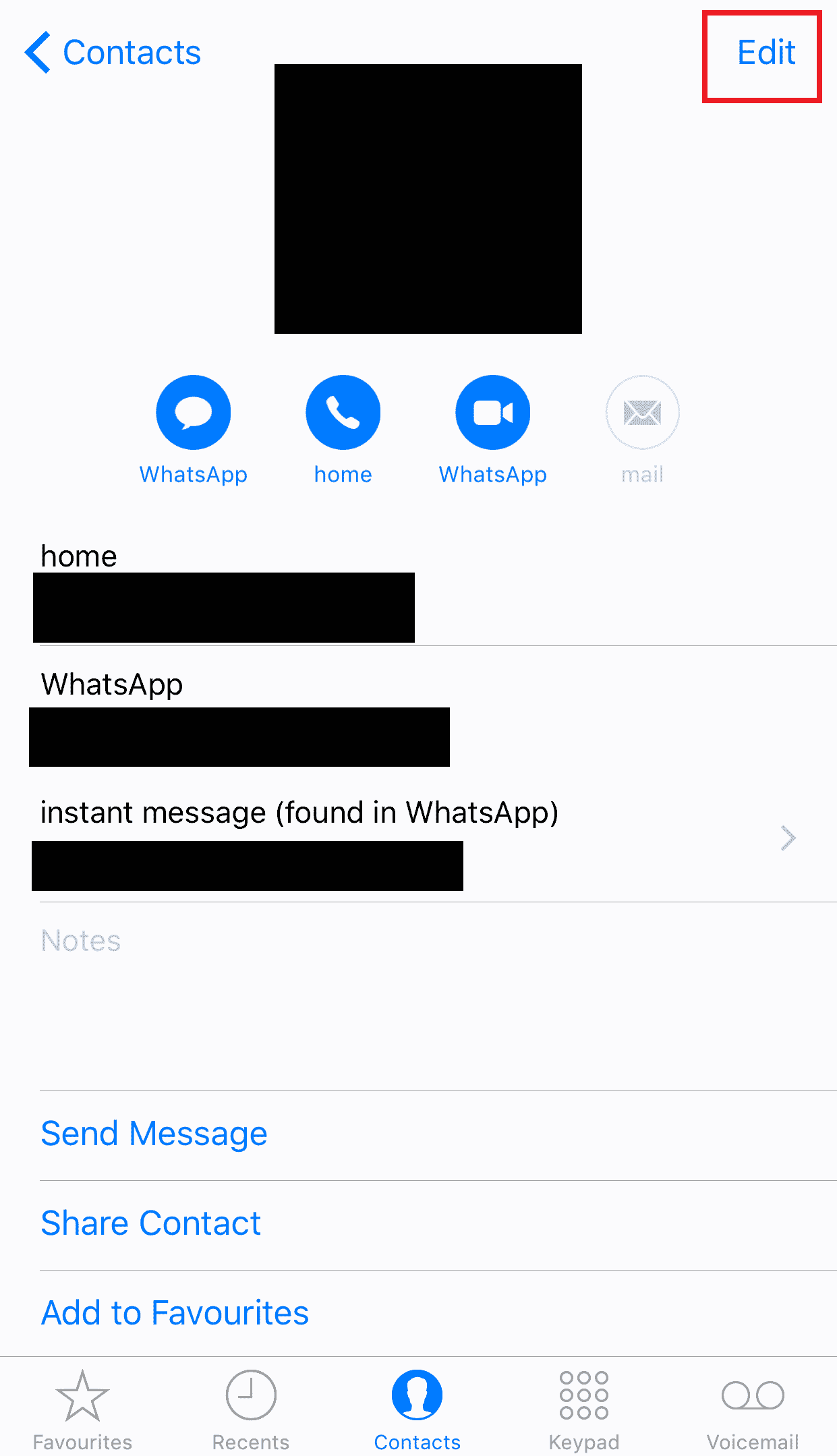Share Contact with someone
The height and width of the screenshot is (1456, 837).
click(x=151, y=1223)
